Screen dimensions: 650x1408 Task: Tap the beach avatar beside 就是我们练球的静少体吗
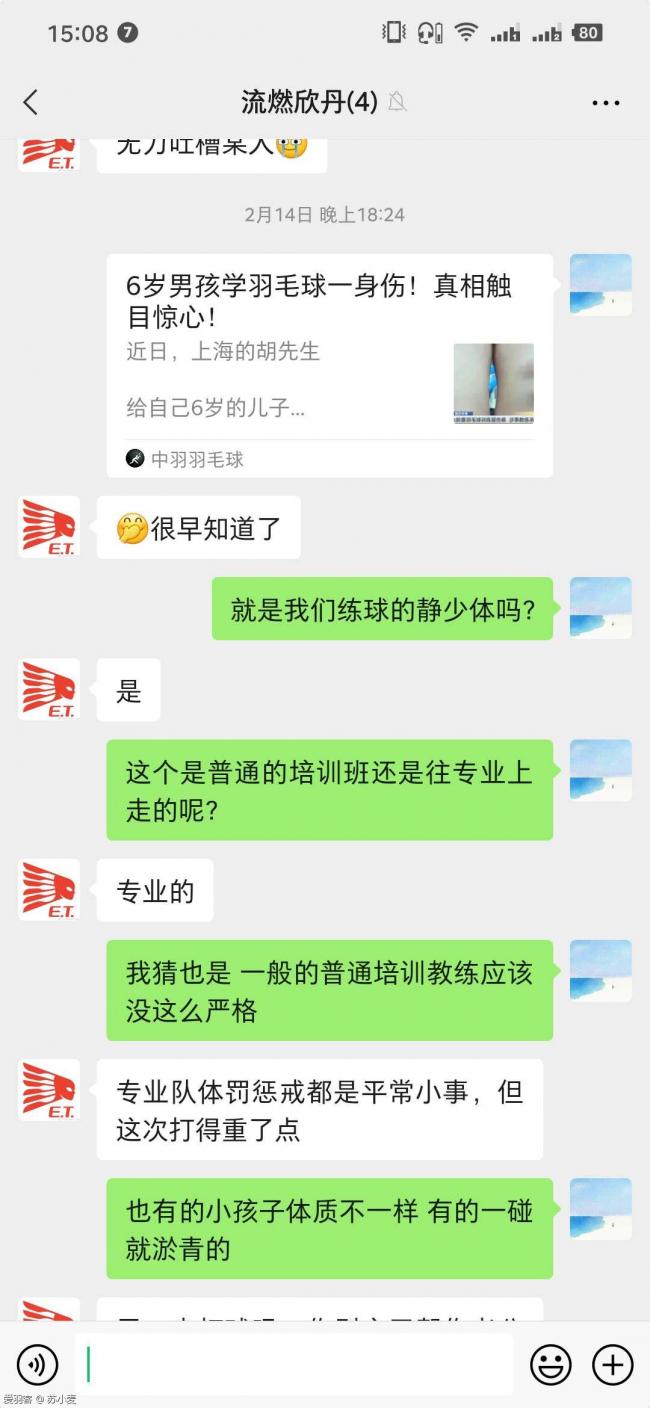(x=600, y=608)
